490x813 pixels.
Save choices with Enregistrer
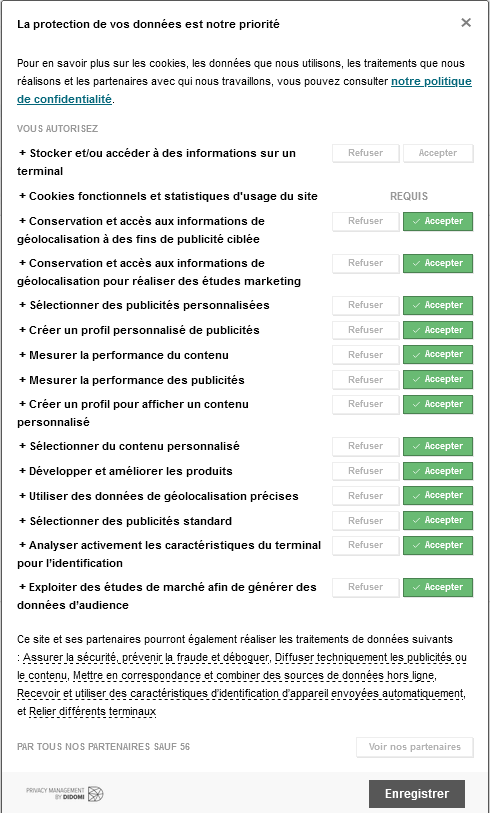click(x=417, y=793)
